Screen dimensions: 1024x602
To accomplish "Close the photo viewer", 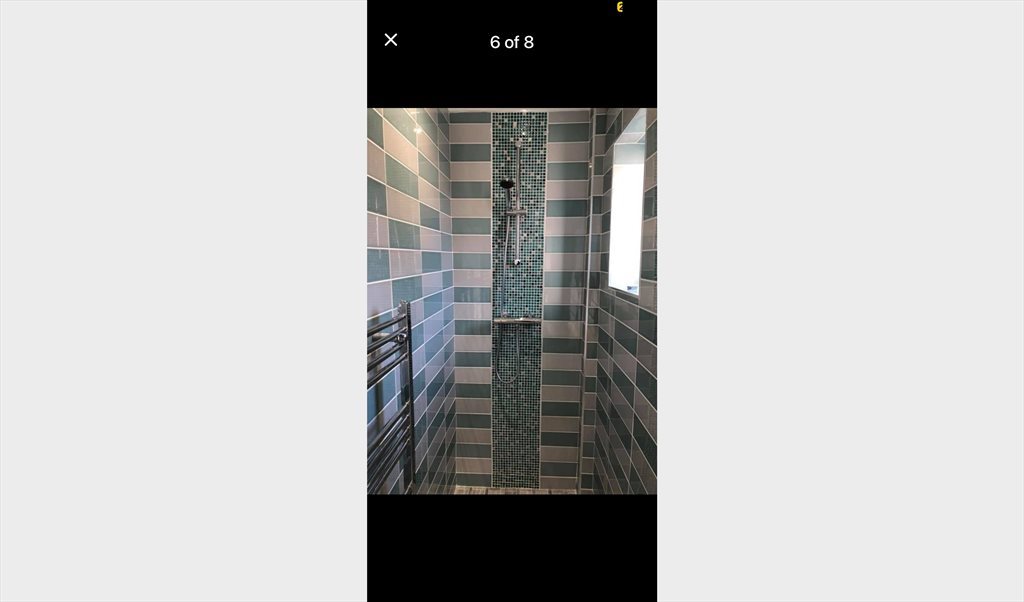I will click(391, 40).
